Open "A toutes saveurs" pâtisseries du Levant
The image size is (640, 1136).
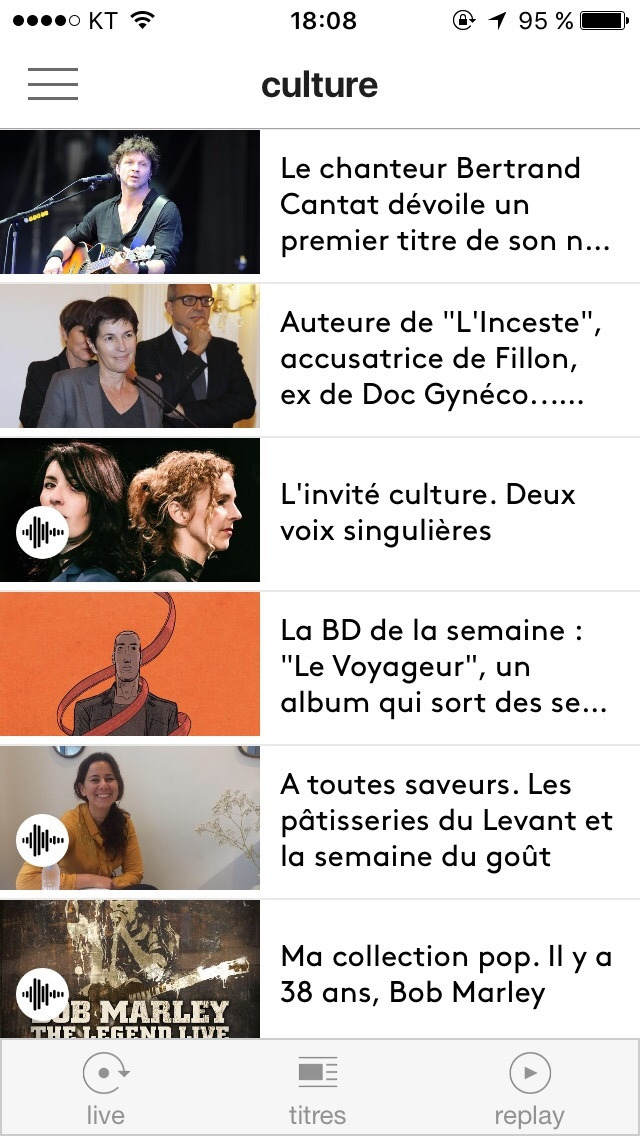click(445, 820)
